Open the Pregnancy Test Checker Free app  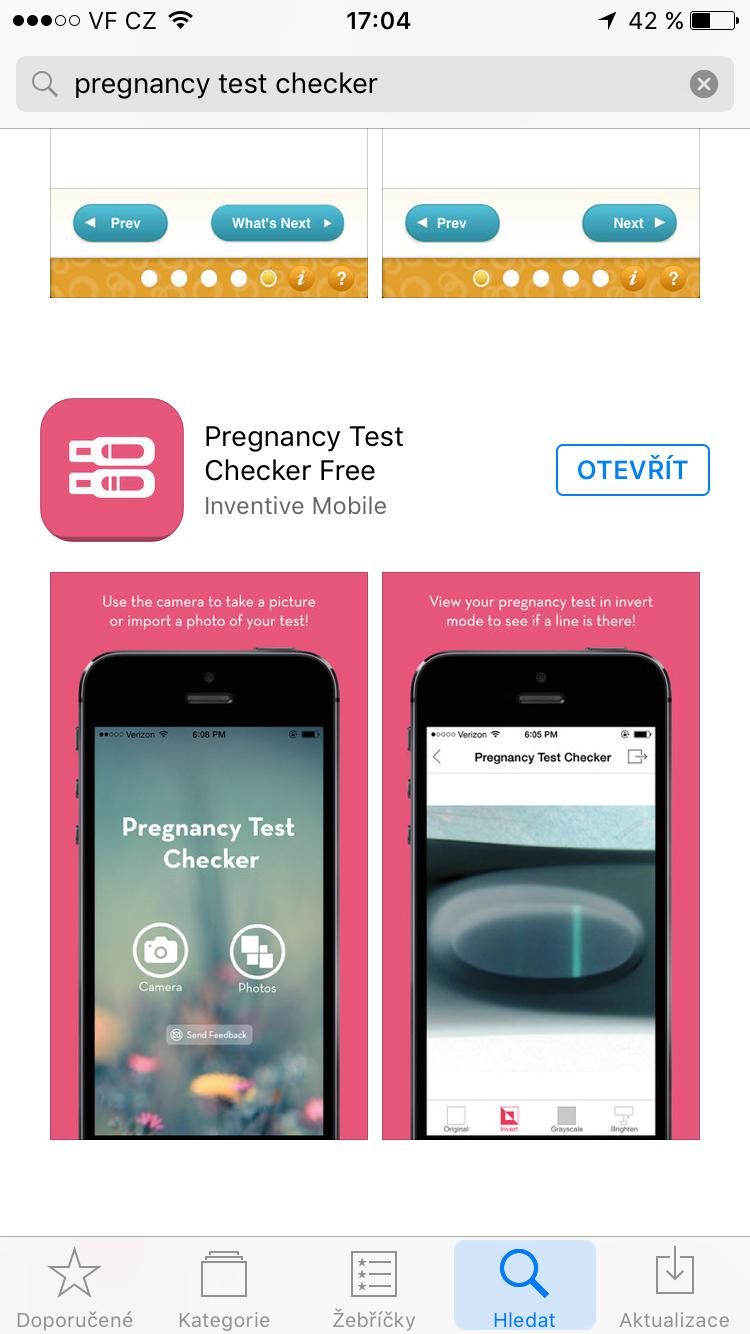point(632,470)
